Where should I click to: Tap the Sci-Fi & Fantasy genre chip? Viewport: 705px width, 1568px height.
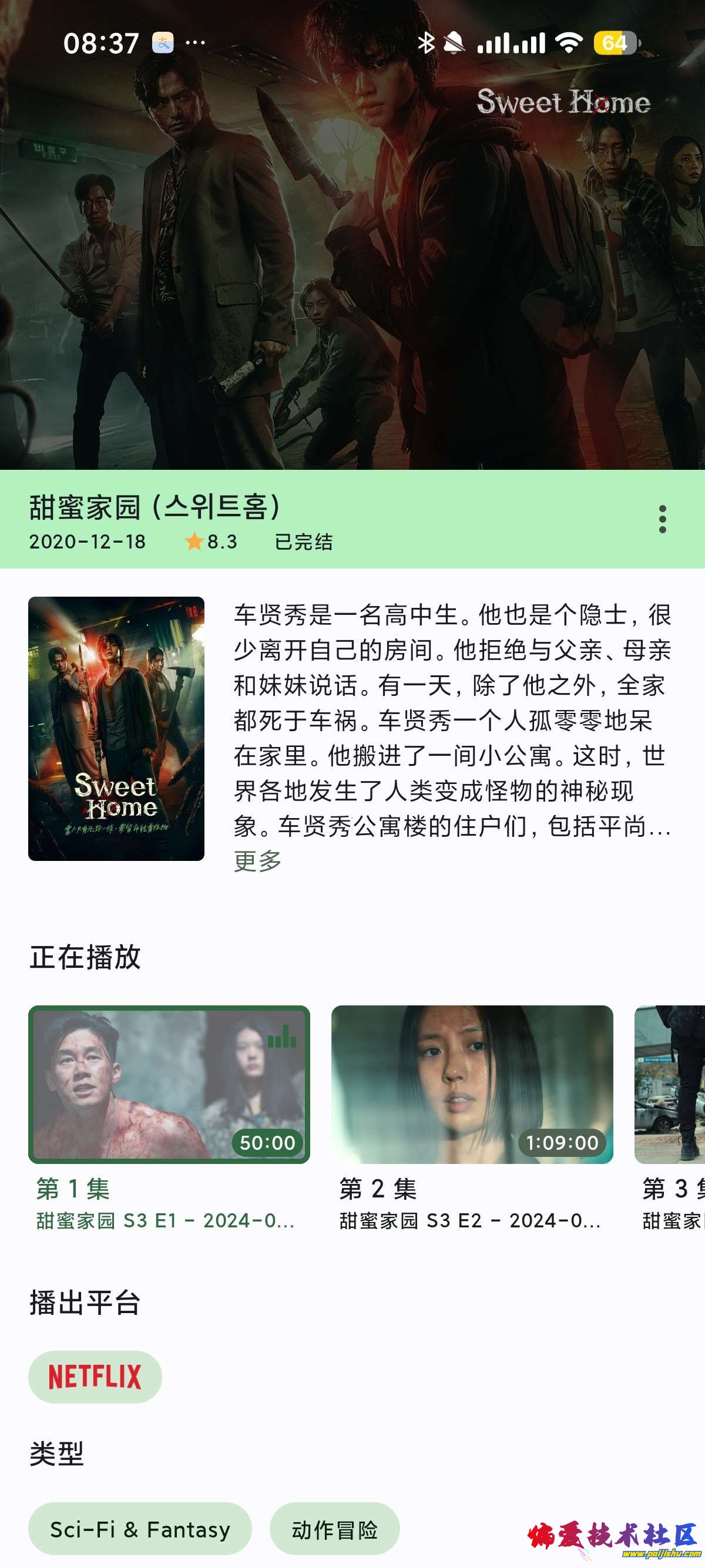140,1529
